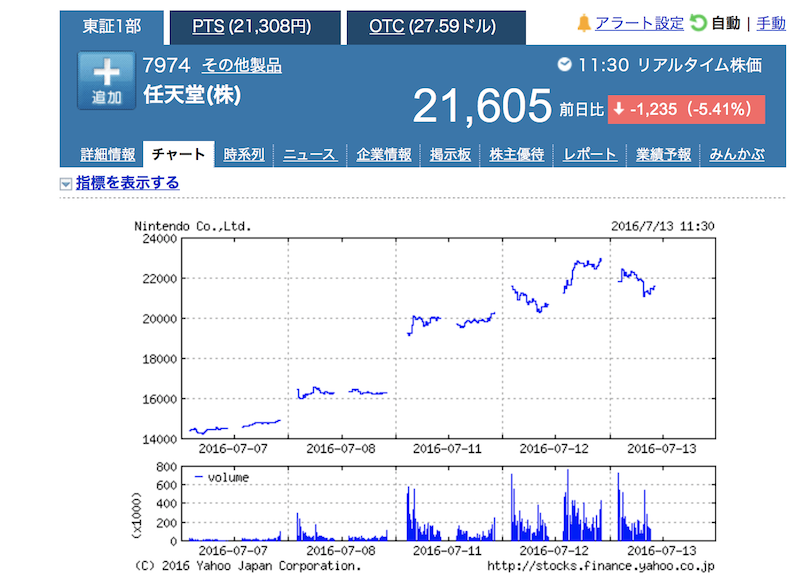The height and width of the screenshot is (585, 800).
Task: Select the 東証1部 tab
Action: coord(110,26)
